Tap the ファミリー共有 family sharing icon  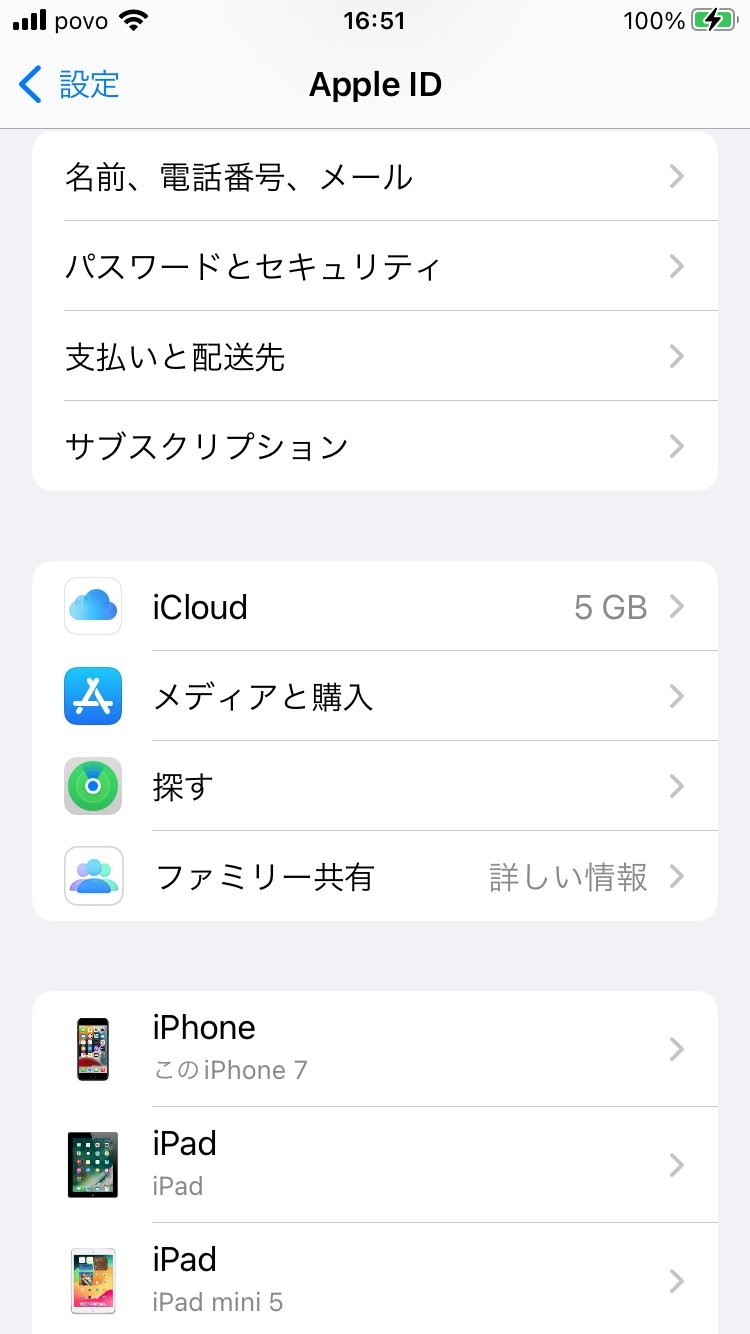(x=92, y=877)
